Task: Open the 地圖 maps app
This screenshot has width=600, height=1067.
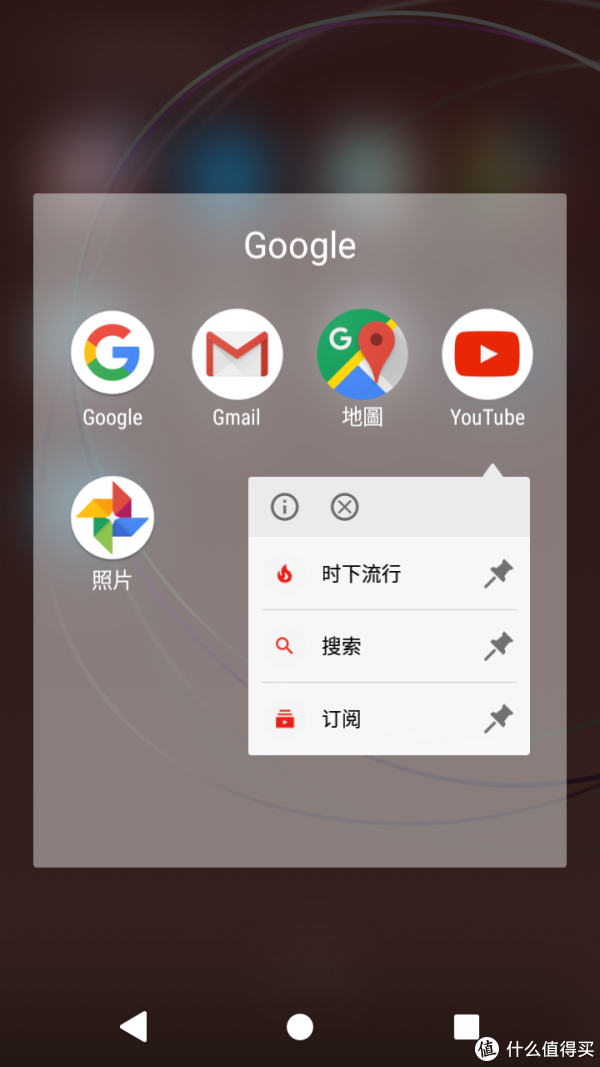Action: [x=362, y=354]
